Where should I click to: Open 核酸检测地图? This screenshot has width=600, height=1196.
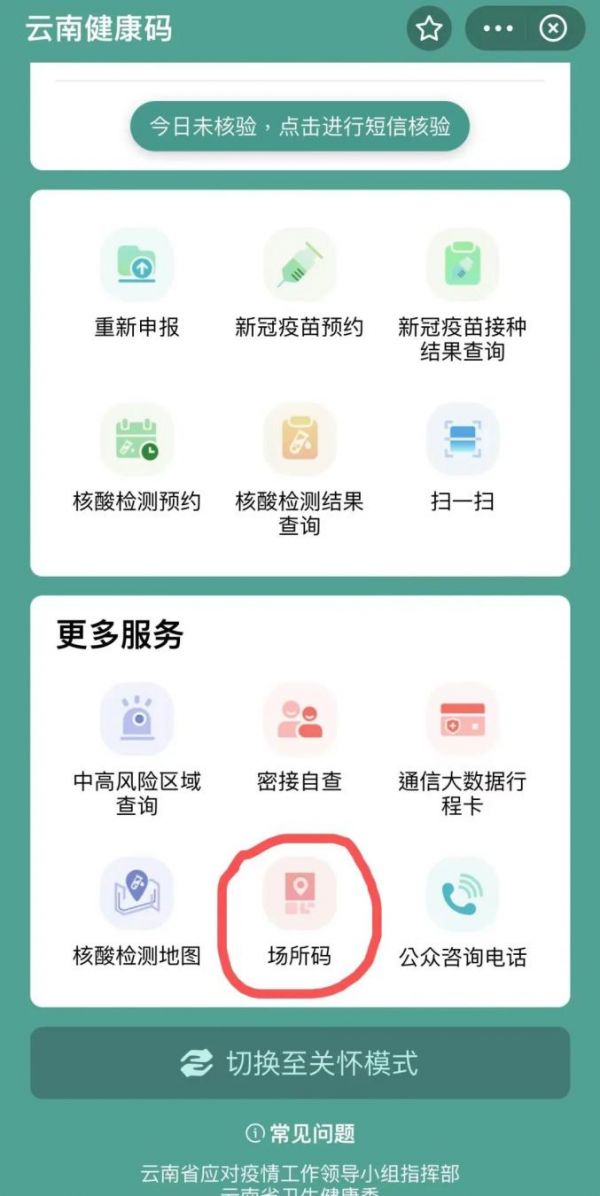coord(137,894)
